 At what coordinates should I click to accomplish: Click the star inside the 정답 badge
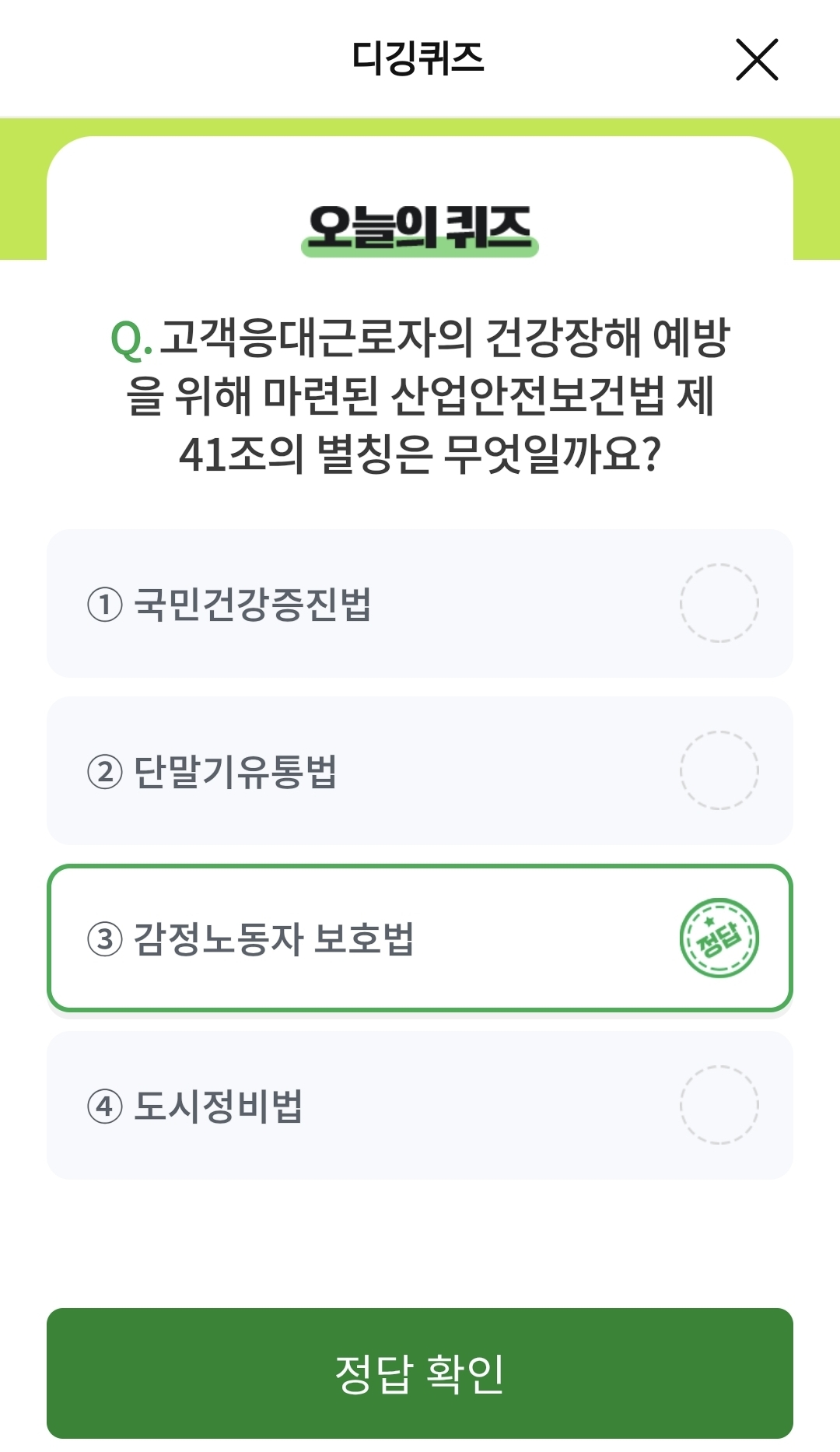[x=710, y=922]
